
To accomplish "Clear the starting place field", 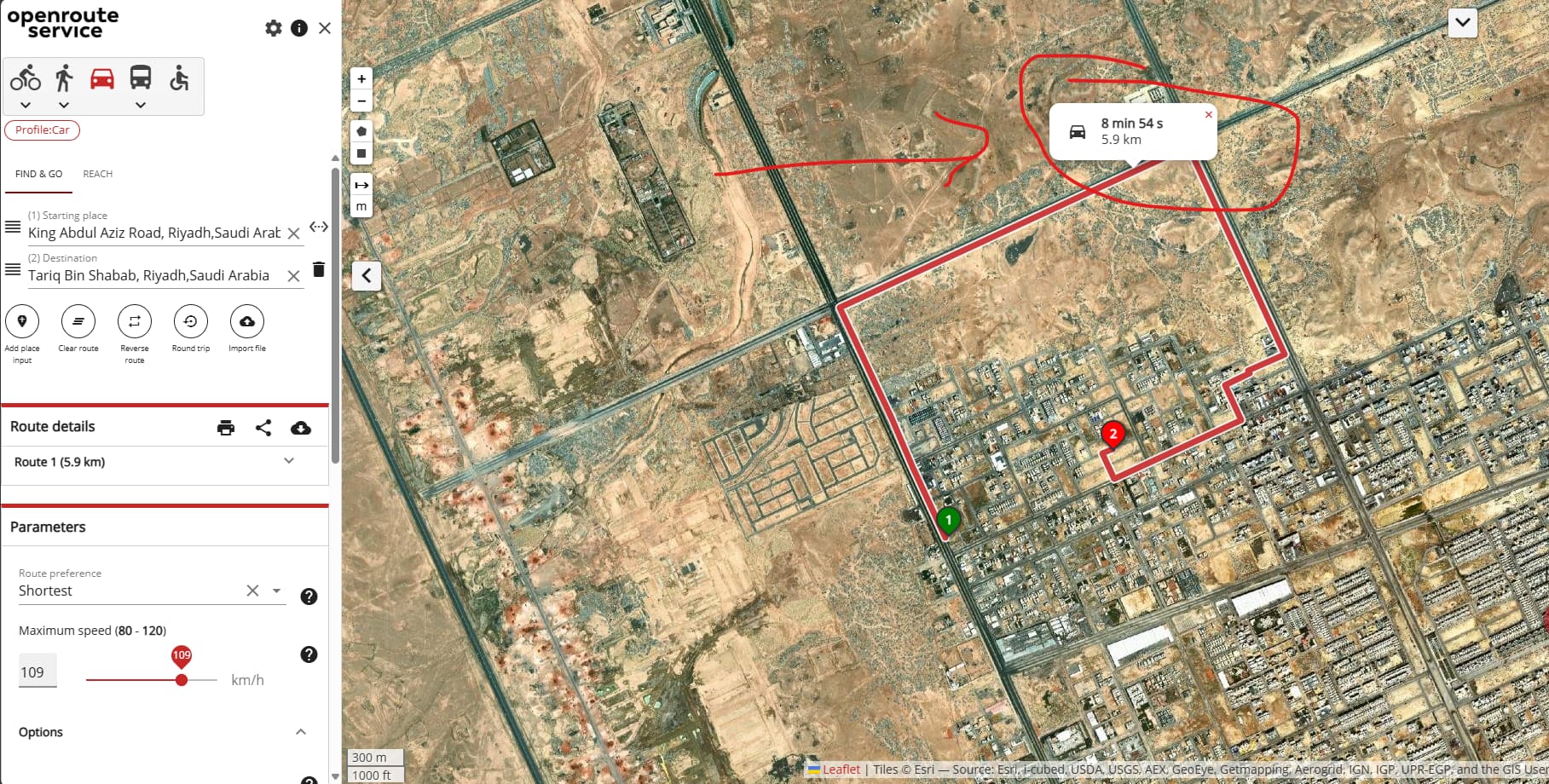I will pyautogui.click(x=293, y=233).
